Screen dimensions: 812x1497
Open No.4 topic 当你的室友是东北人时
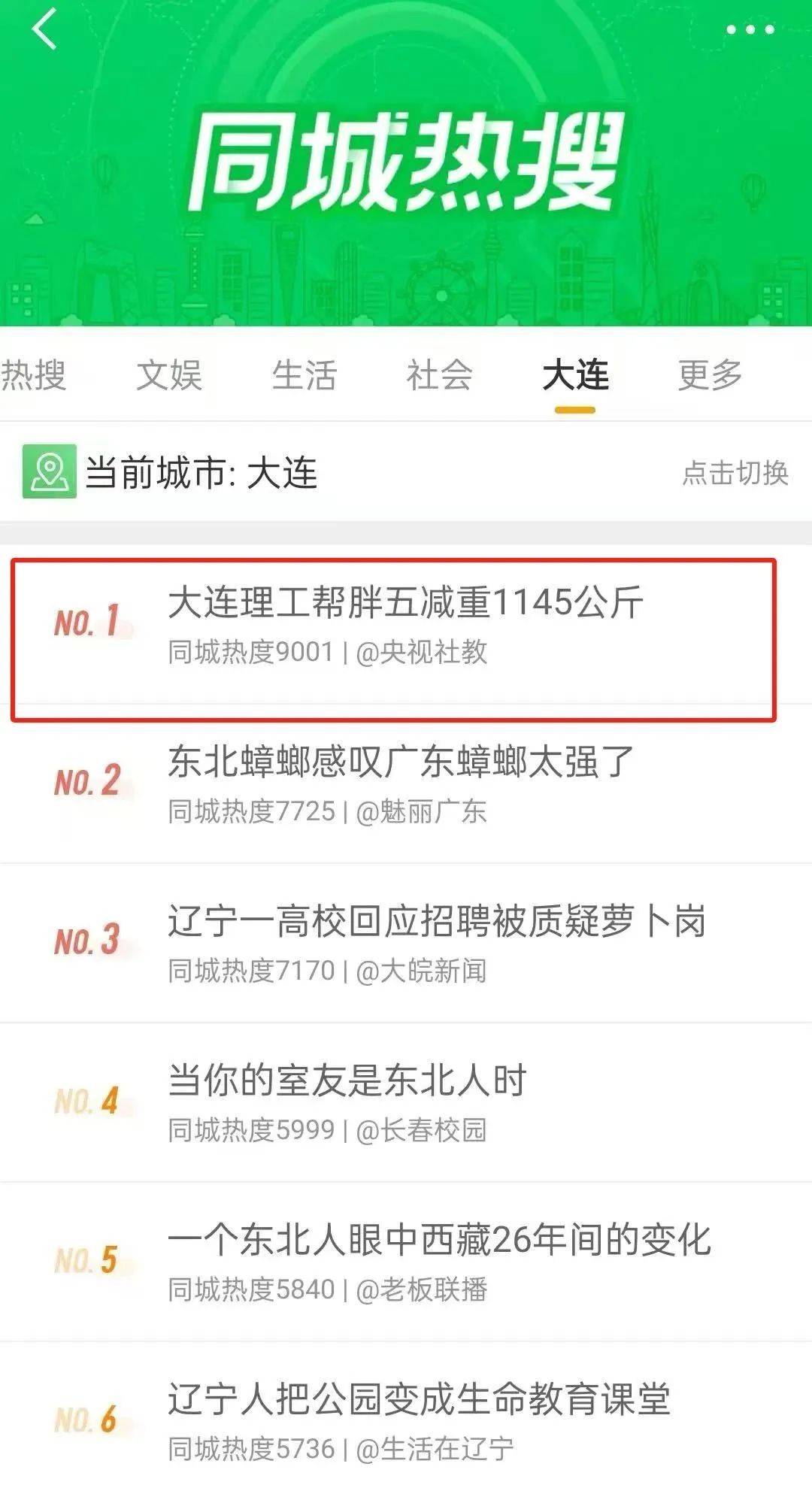coord(347,1081)
